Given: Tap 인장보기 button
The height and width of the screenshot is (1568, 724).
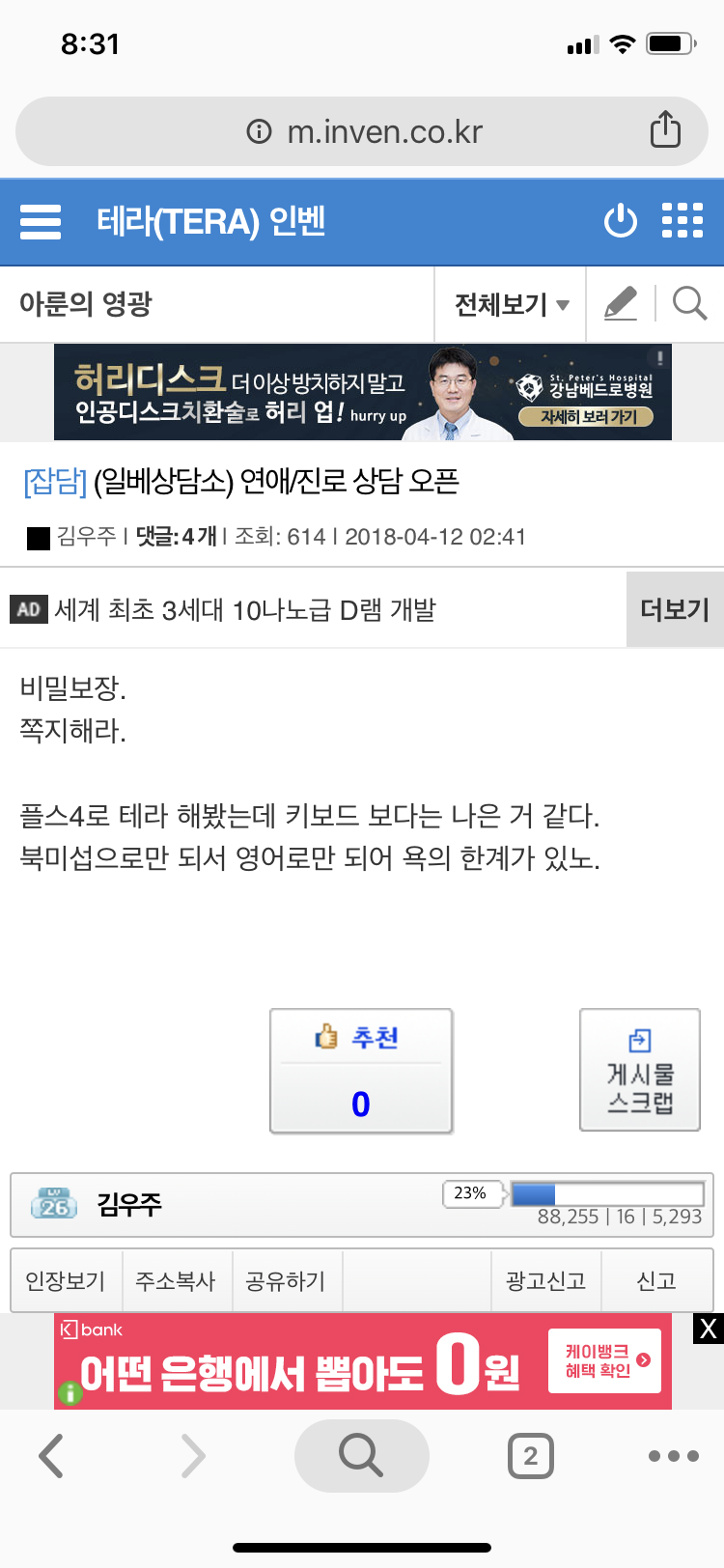Looking at the screenshot, I should click(x=66, y=1281).
